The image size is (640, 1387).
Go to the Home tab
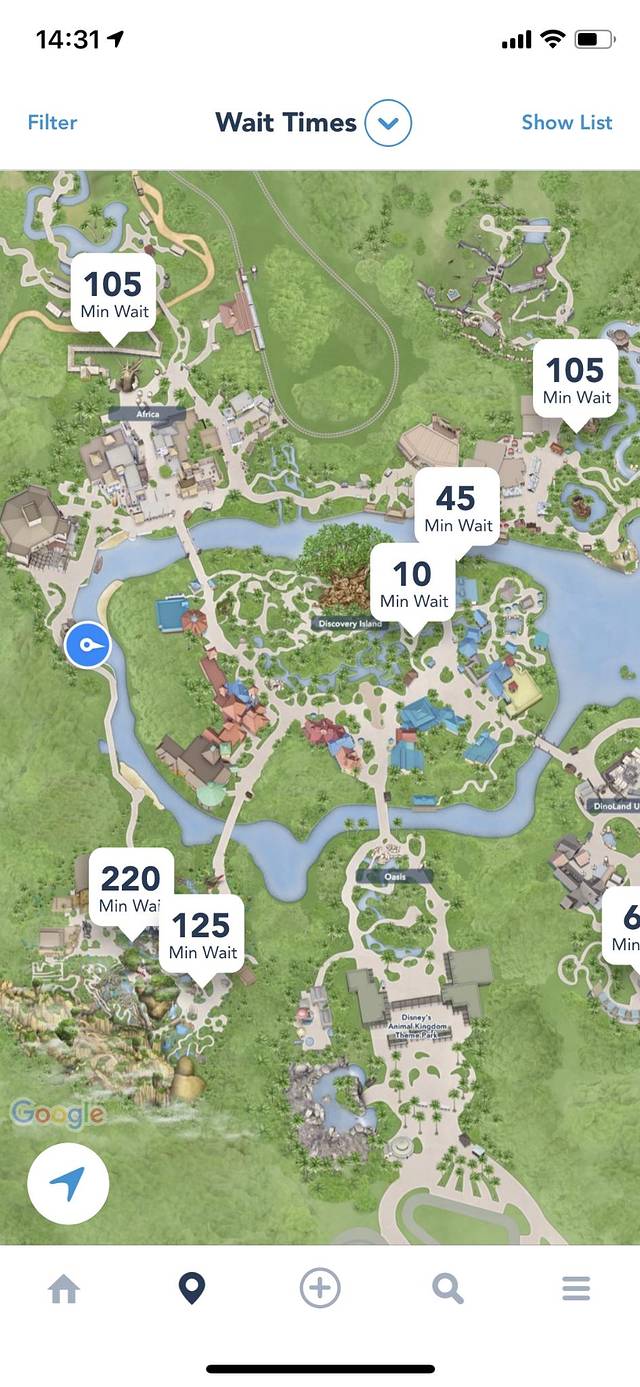pyautogui.click(x=64, y=1289)
